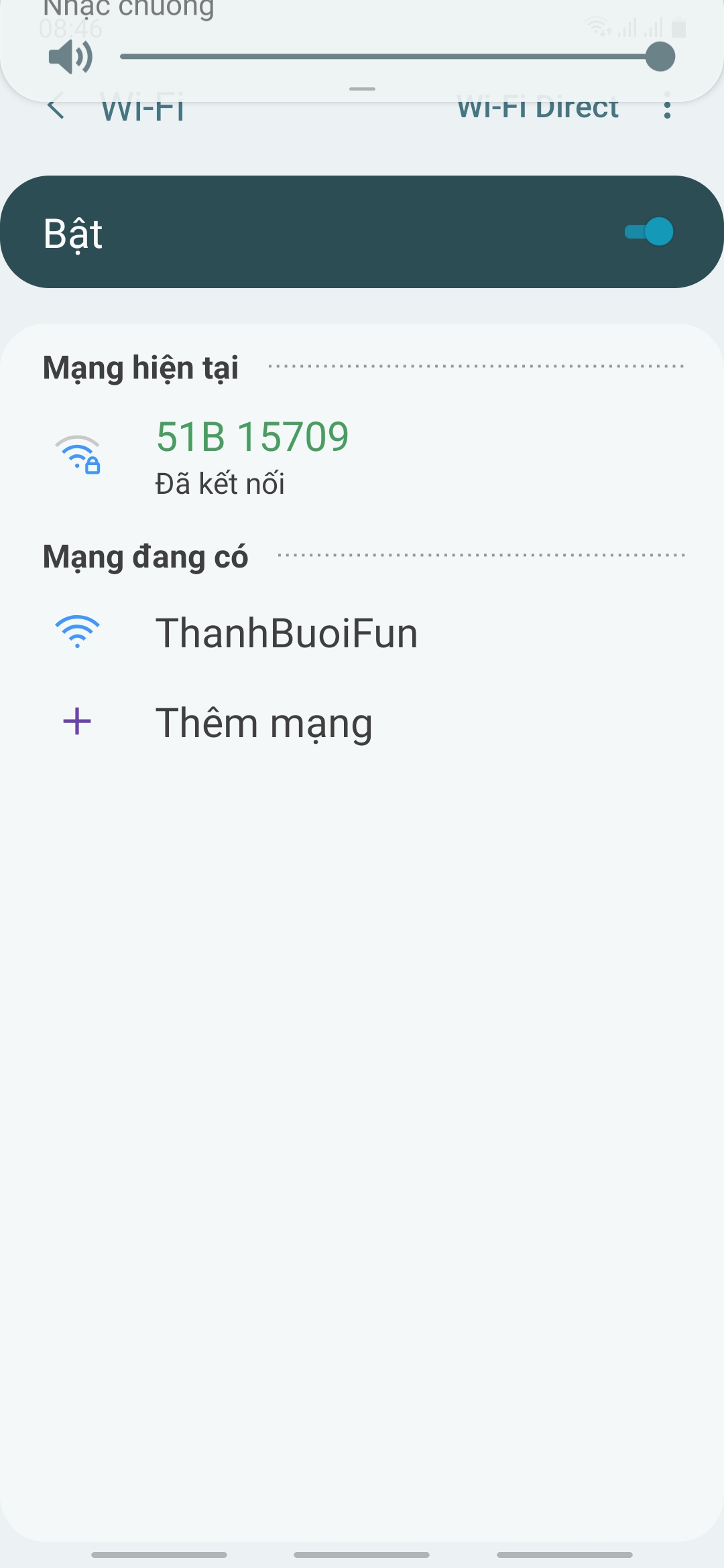Turn off the Wi-Fi switch labeled Bật

[x=648, y=232]
